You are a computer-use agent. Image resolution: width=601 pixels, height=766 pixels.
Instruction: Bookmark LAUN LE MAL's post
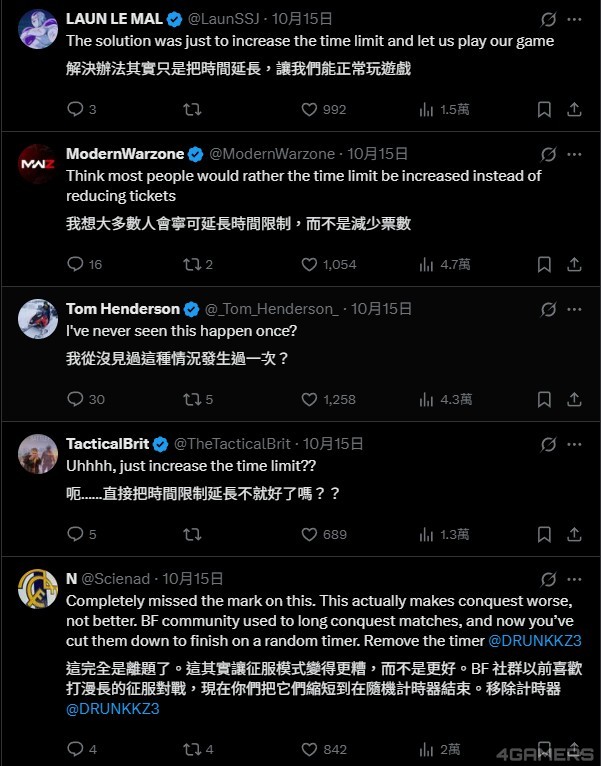point(544,109)
